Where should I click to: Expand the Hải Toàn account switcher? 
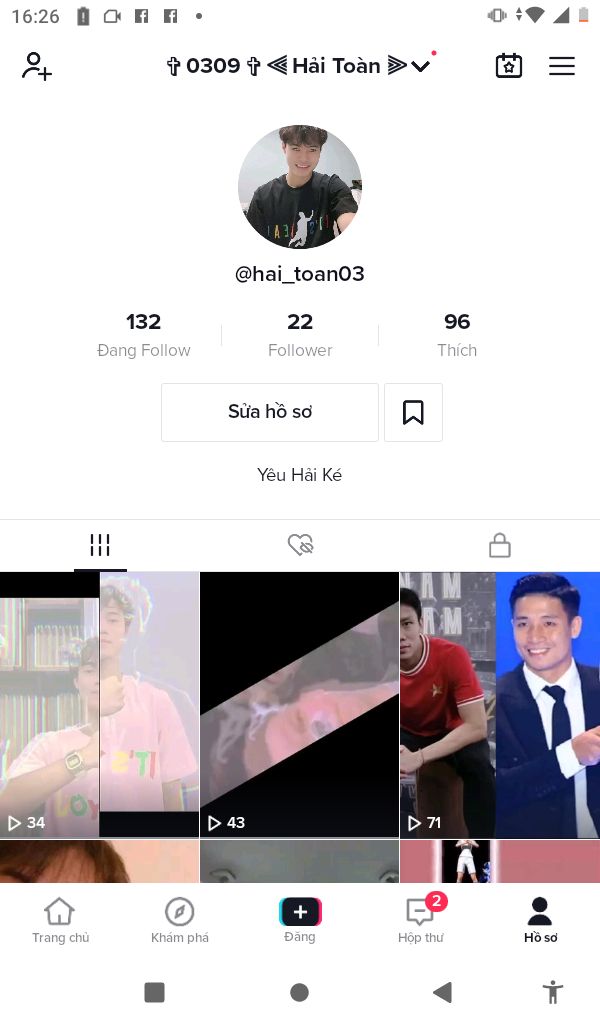pyautogui.click(x=299, y=65)
